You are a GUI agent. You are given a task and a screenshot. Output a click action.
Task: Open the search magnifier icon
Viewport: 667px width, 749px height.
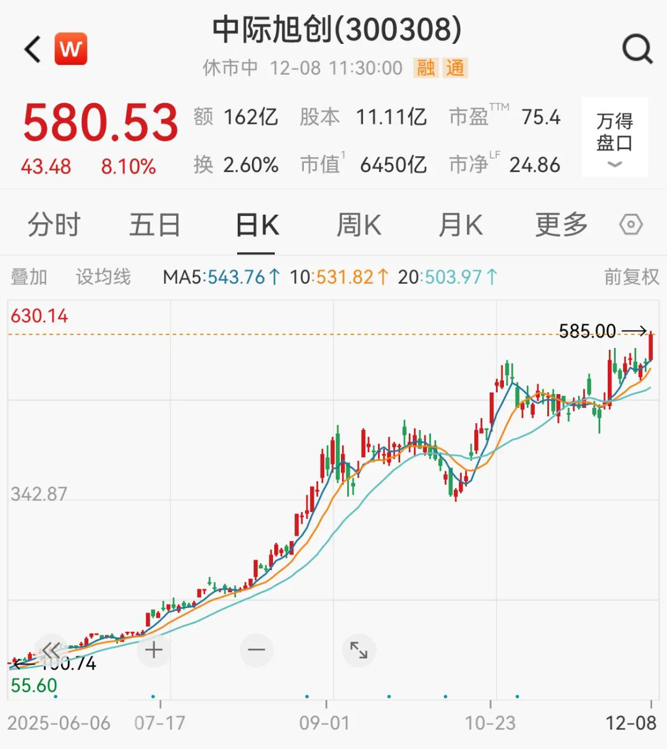[x=636, y=48]
